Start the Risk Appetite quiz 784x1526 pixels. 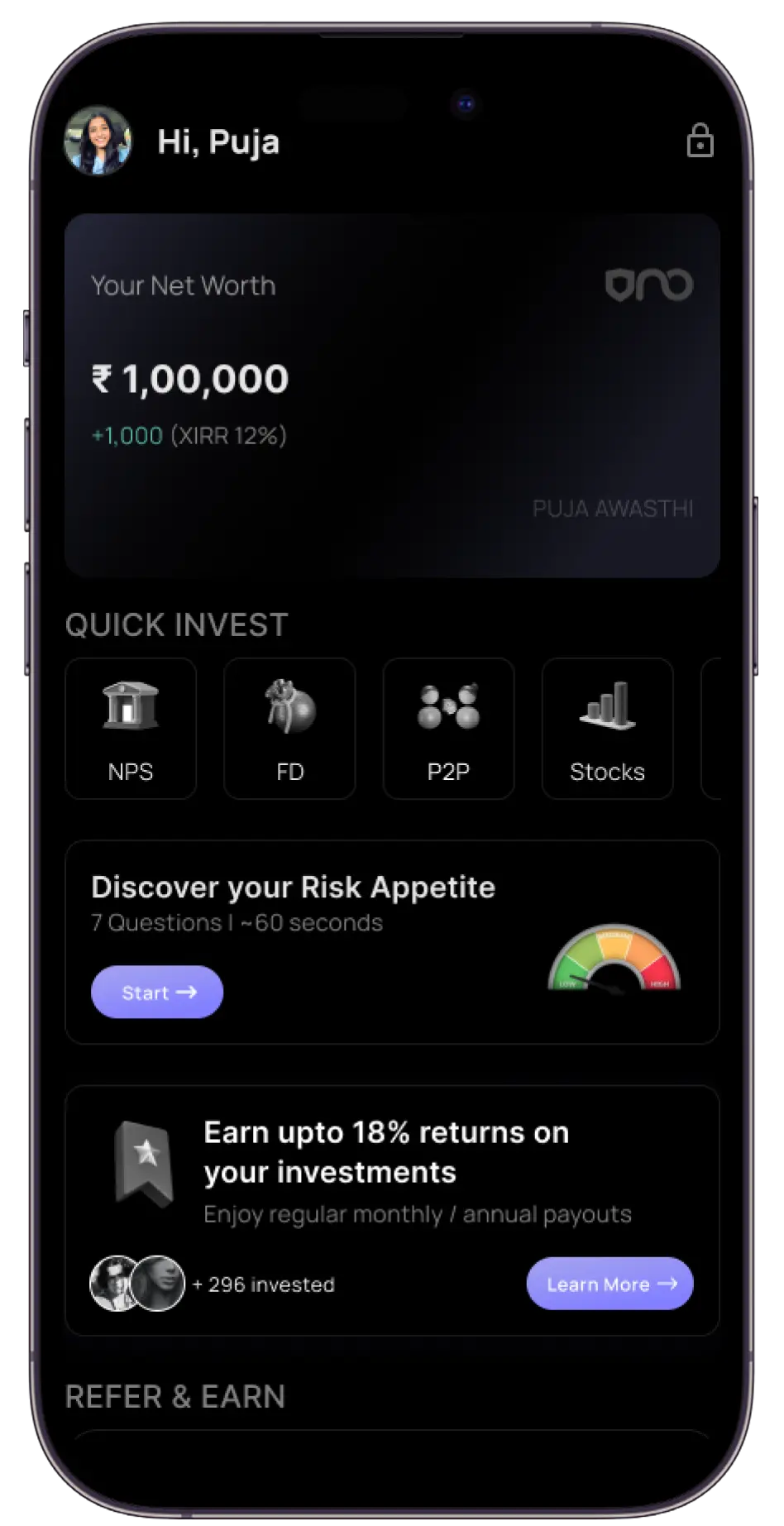(x=157, y=992)
